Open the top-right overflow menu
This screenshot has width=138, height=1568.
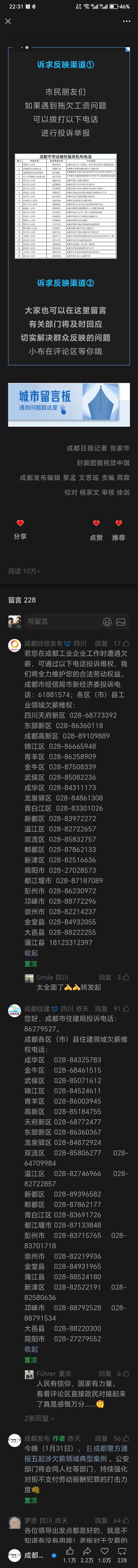point(126,21)
